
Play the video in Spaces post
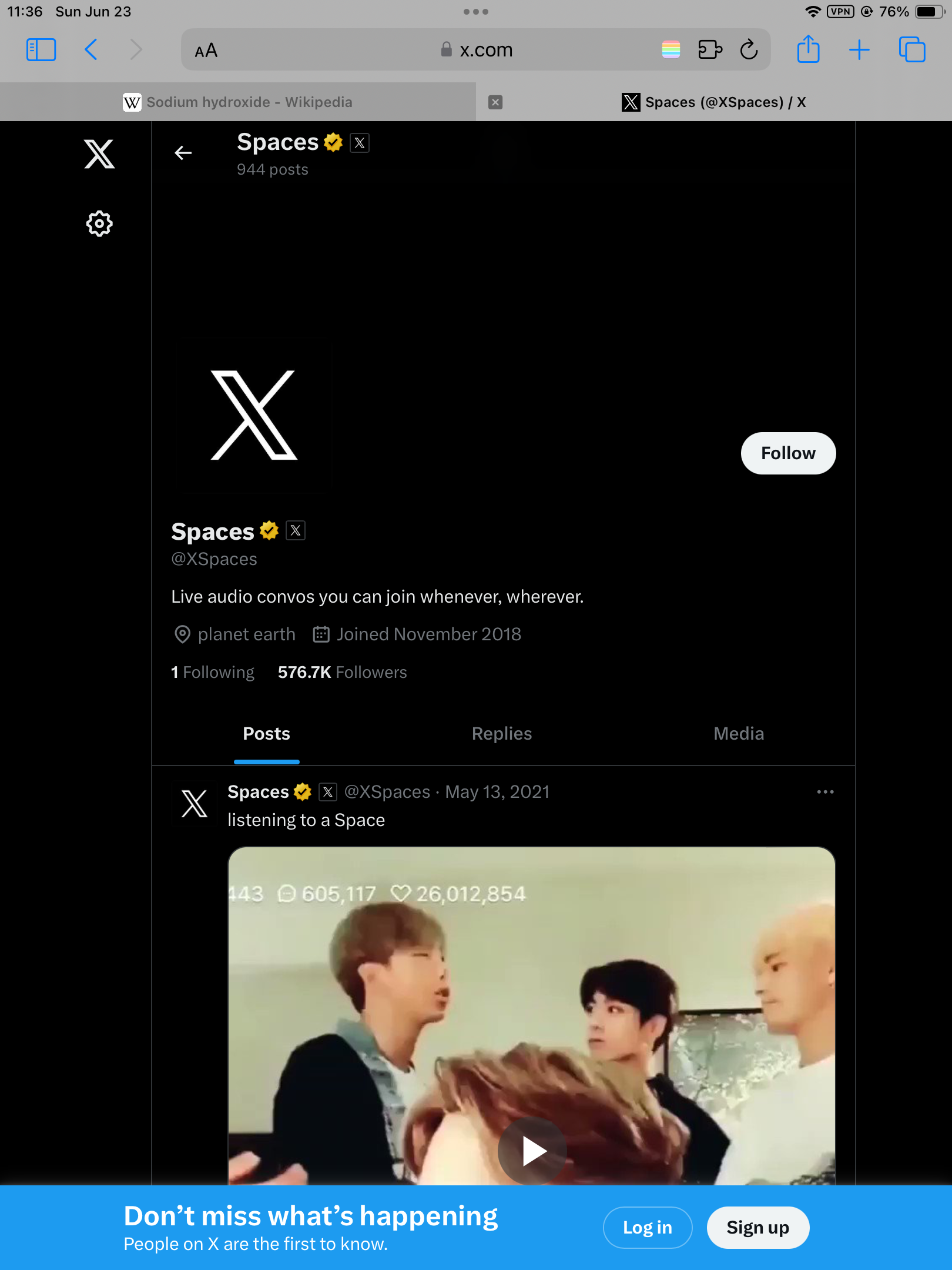[532, 1151]
